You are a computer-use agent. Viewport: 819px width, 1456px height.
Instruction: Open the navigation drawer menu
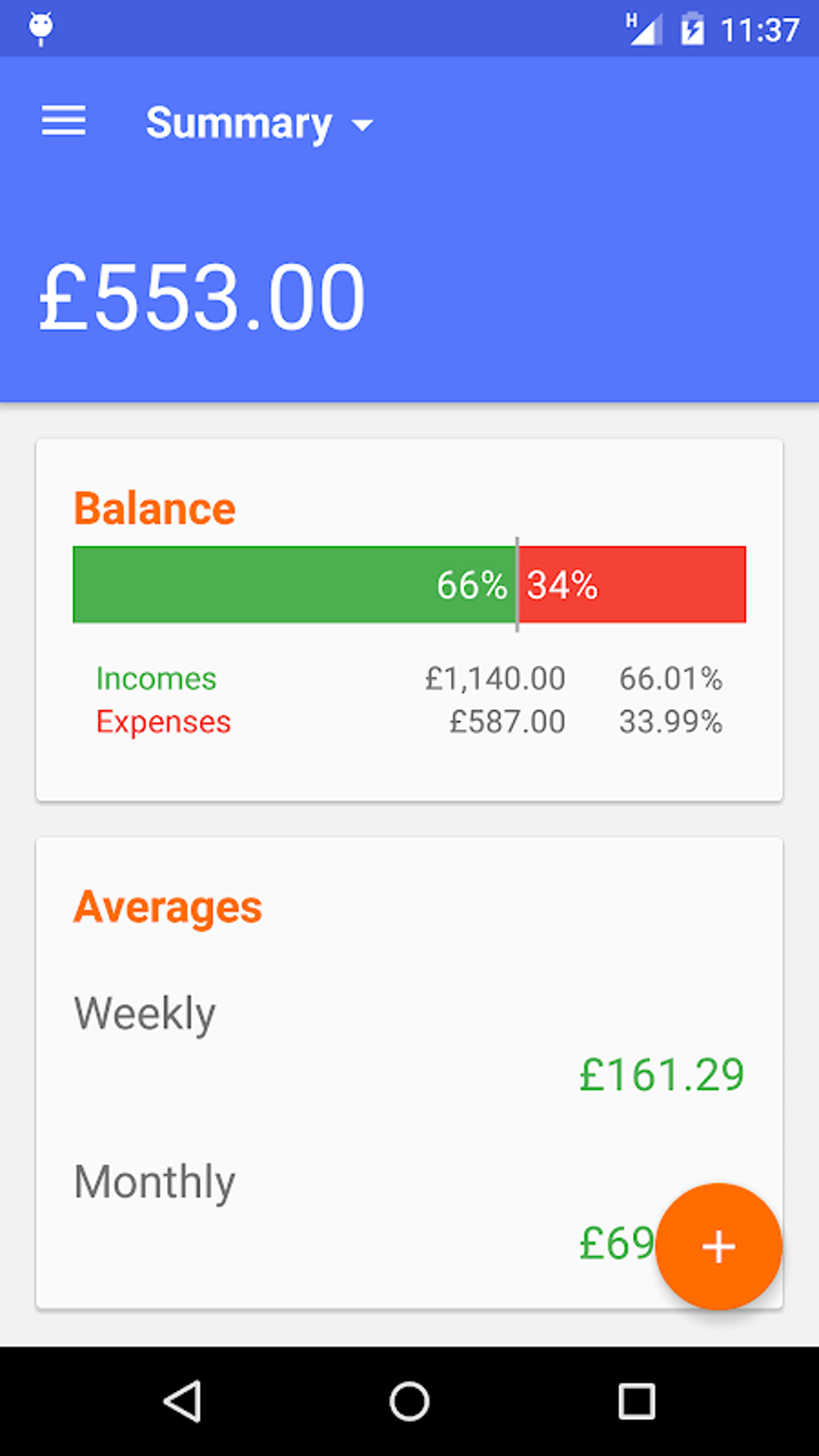[x=63, y=121]
